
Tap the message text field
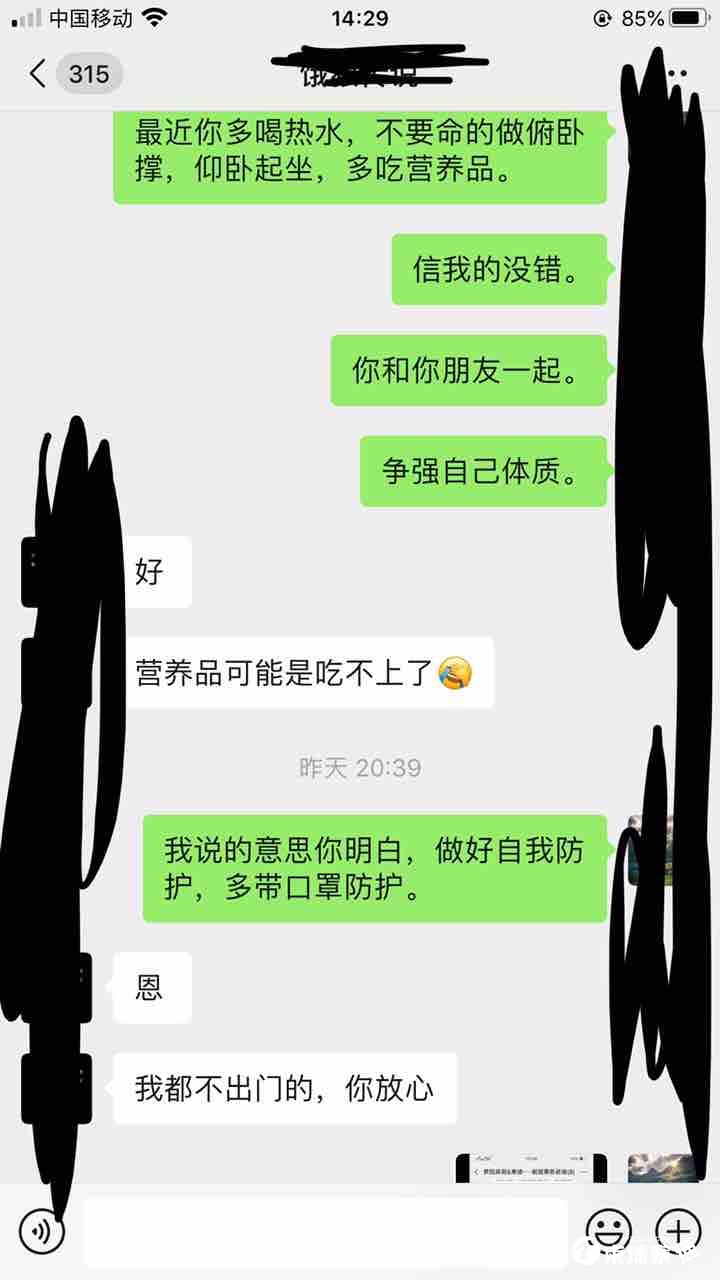coord(325,1231)
